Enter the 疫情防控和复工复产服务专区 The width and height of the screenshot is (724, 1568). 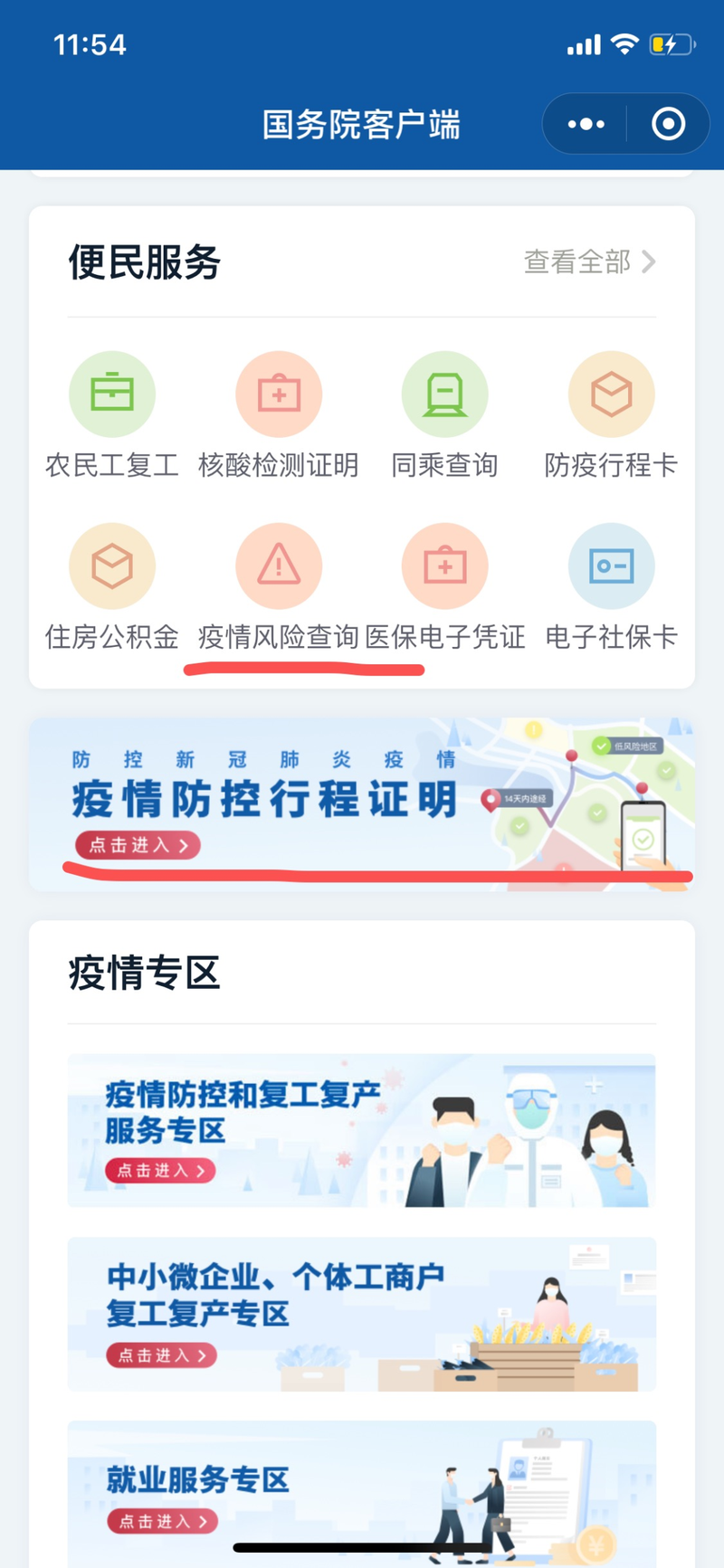click(x=160, y=1171)
